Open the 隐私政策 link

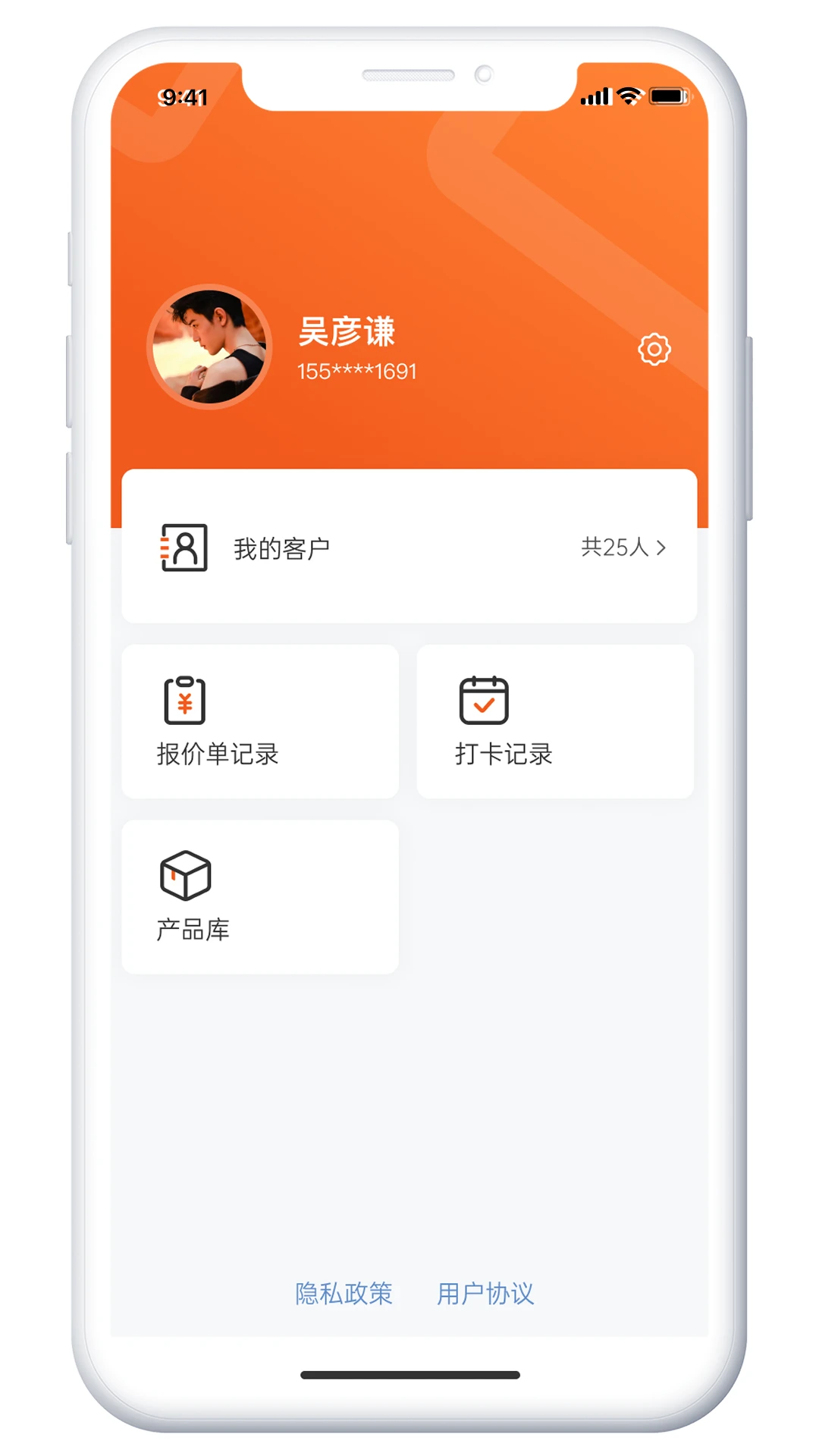coord(344,1293)
